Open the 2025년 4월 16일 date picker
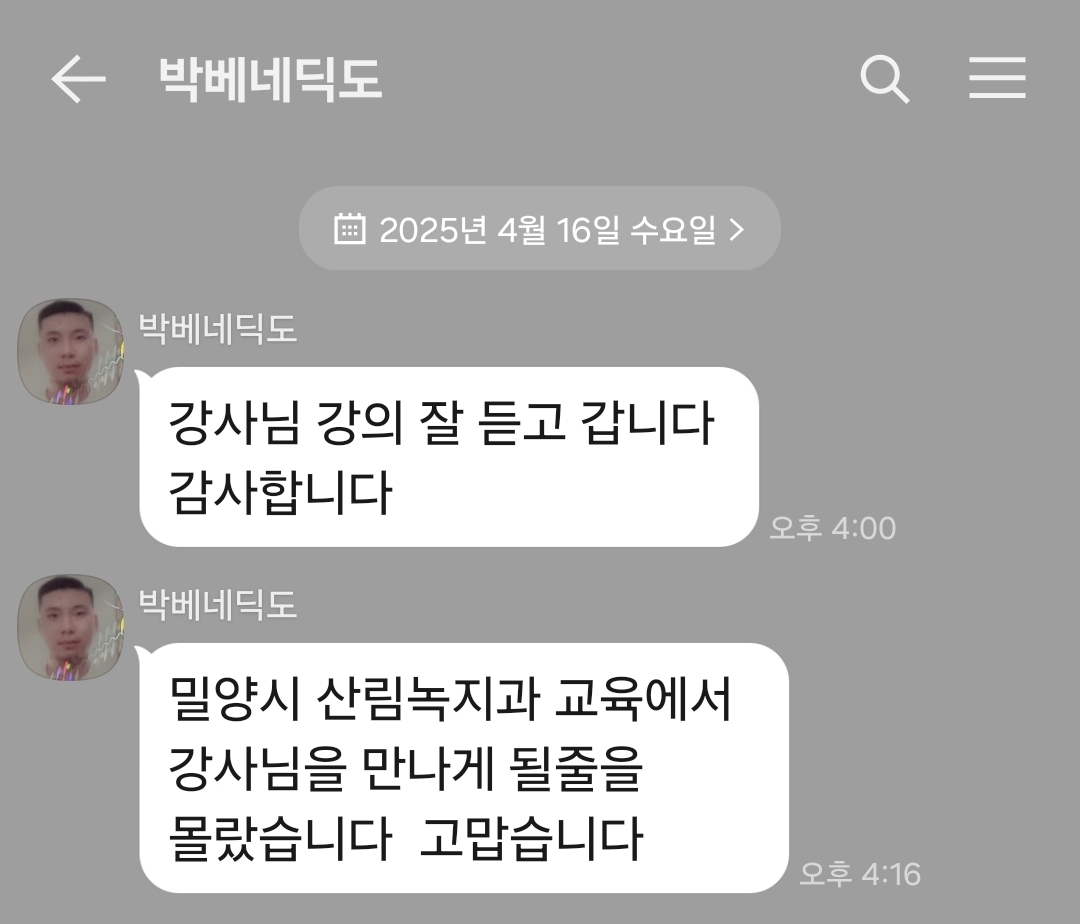Image resolution: width=1080 pixels, height=924 pixels. coord(539,229)
